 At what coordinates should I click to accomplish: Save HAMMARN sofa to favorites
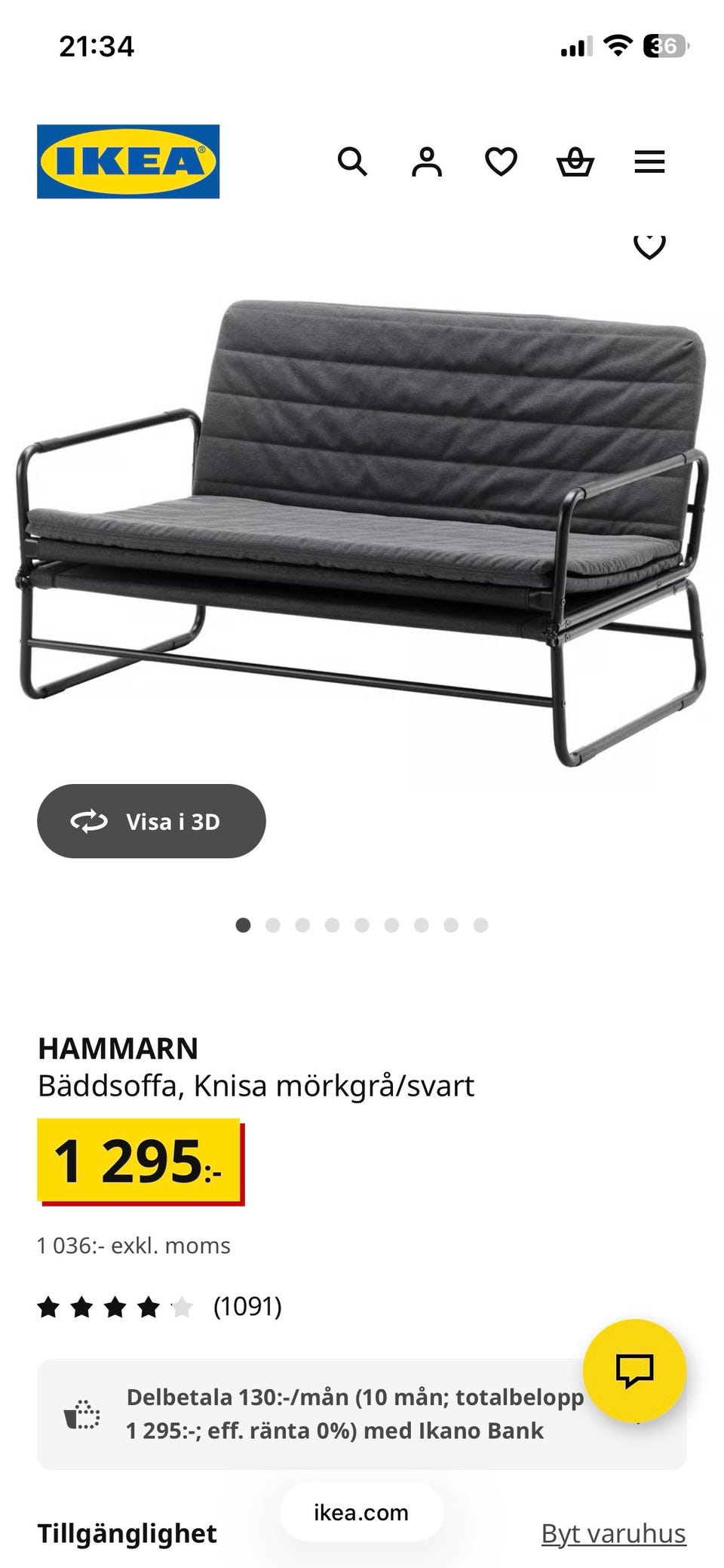[x=649, y=246]
